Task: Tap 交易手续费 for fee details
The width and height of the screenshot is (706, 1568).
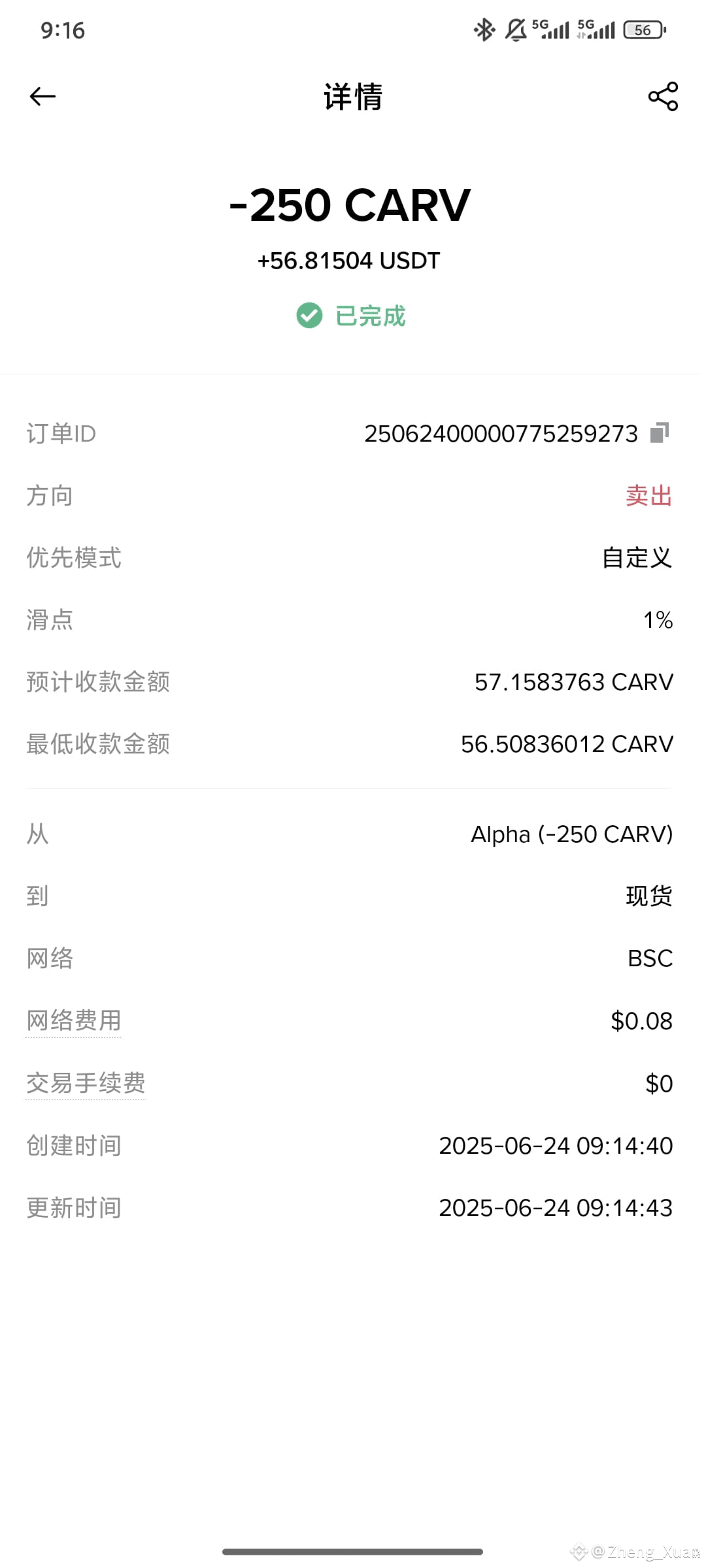Action: 86,1083
